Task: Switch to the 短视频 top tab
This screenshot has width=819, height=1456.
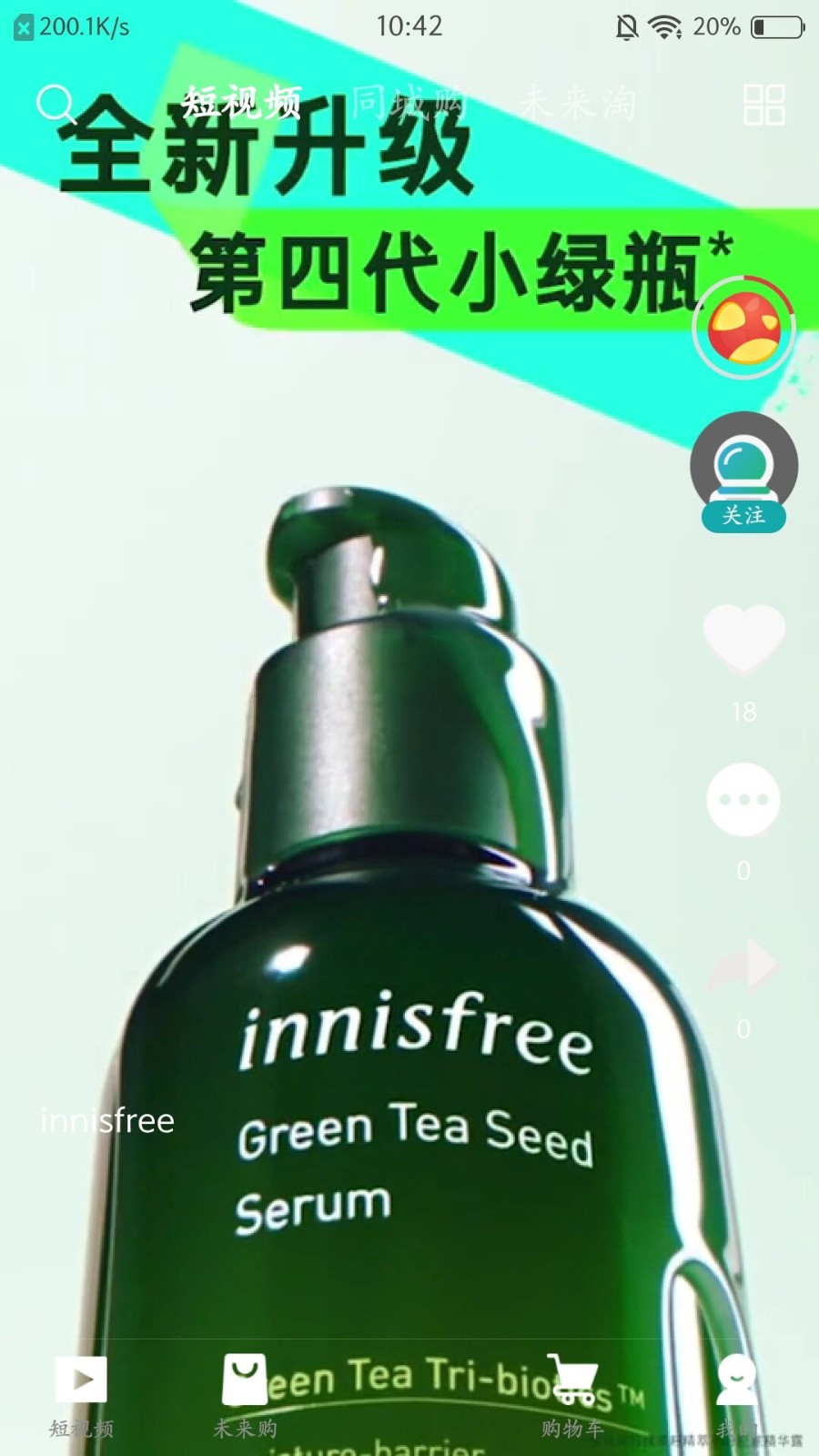Action: [x=241, y=103]
